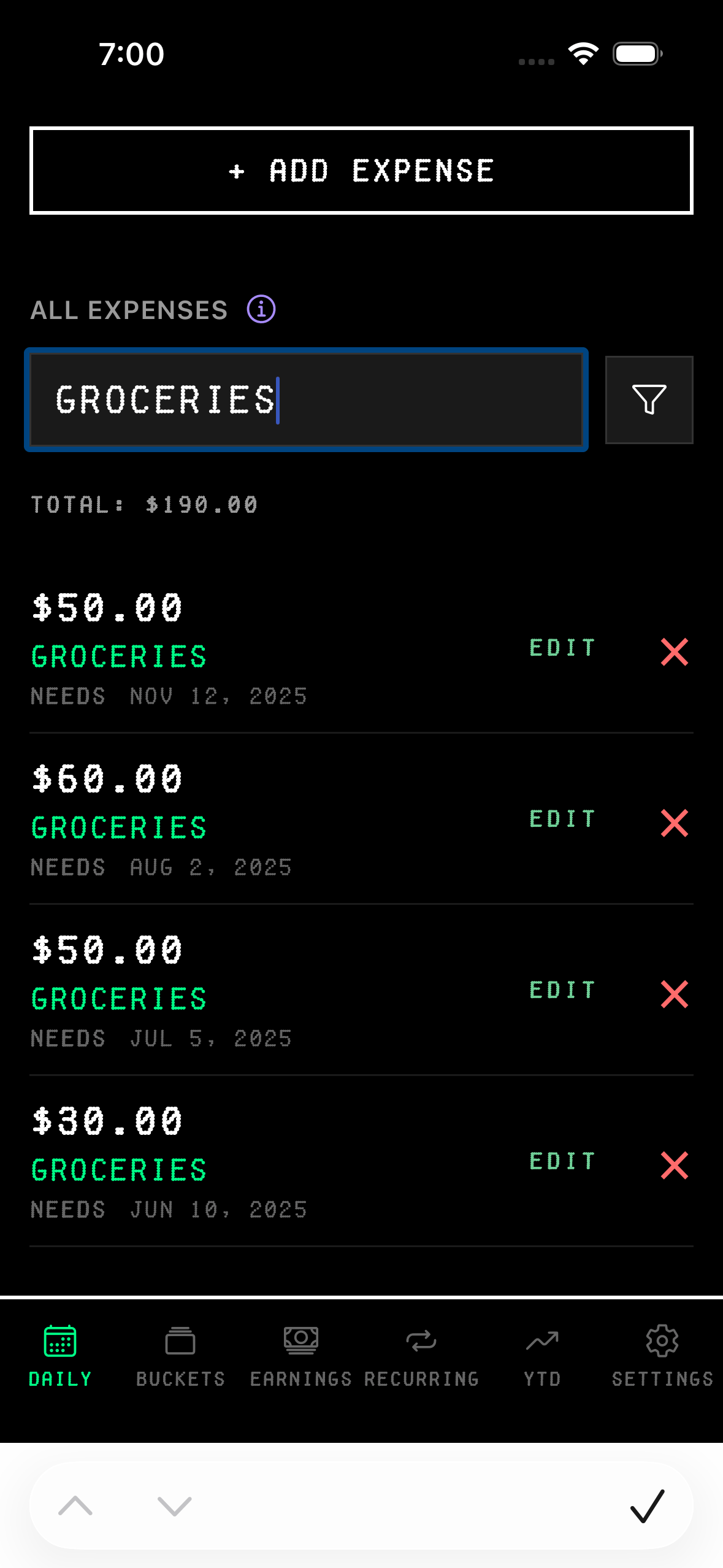This screenshot has height=1568, width=723.
Task: Edit the Nov 12, 2025 groceries expense
Action: point(562,648)
